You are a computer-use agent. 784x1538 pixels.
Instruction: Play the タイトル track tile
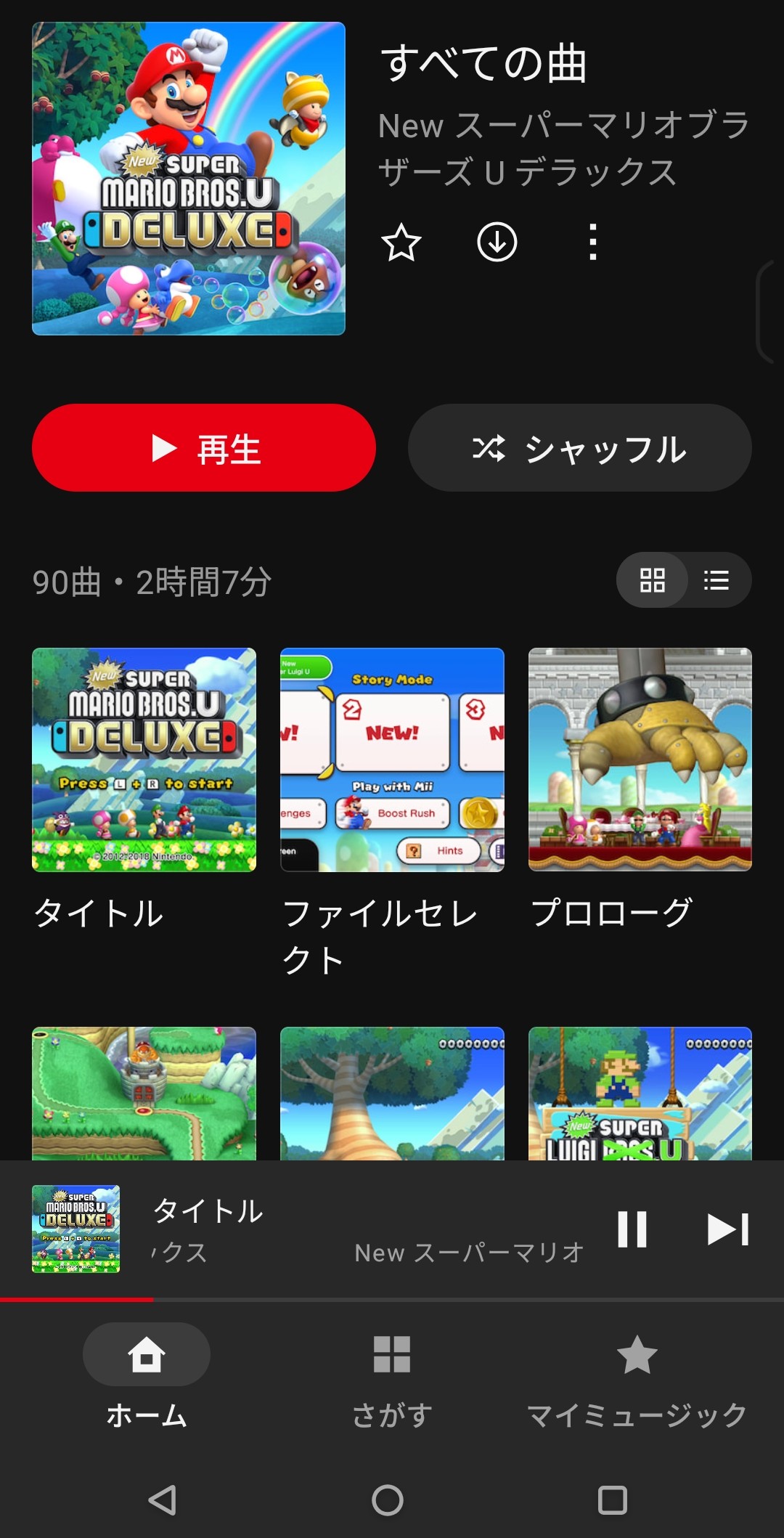coord(144,760)
